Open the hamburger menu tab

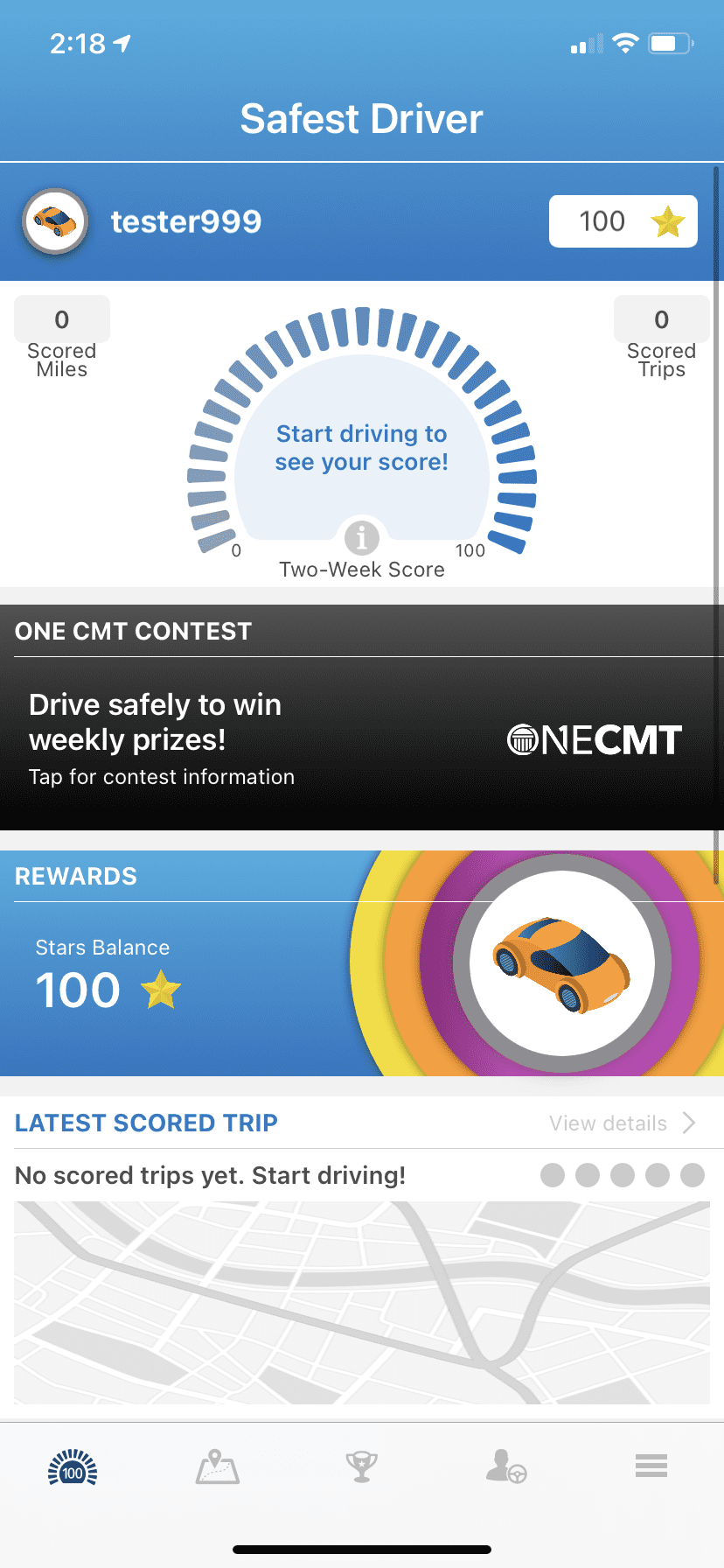(x=651, y=1466)
